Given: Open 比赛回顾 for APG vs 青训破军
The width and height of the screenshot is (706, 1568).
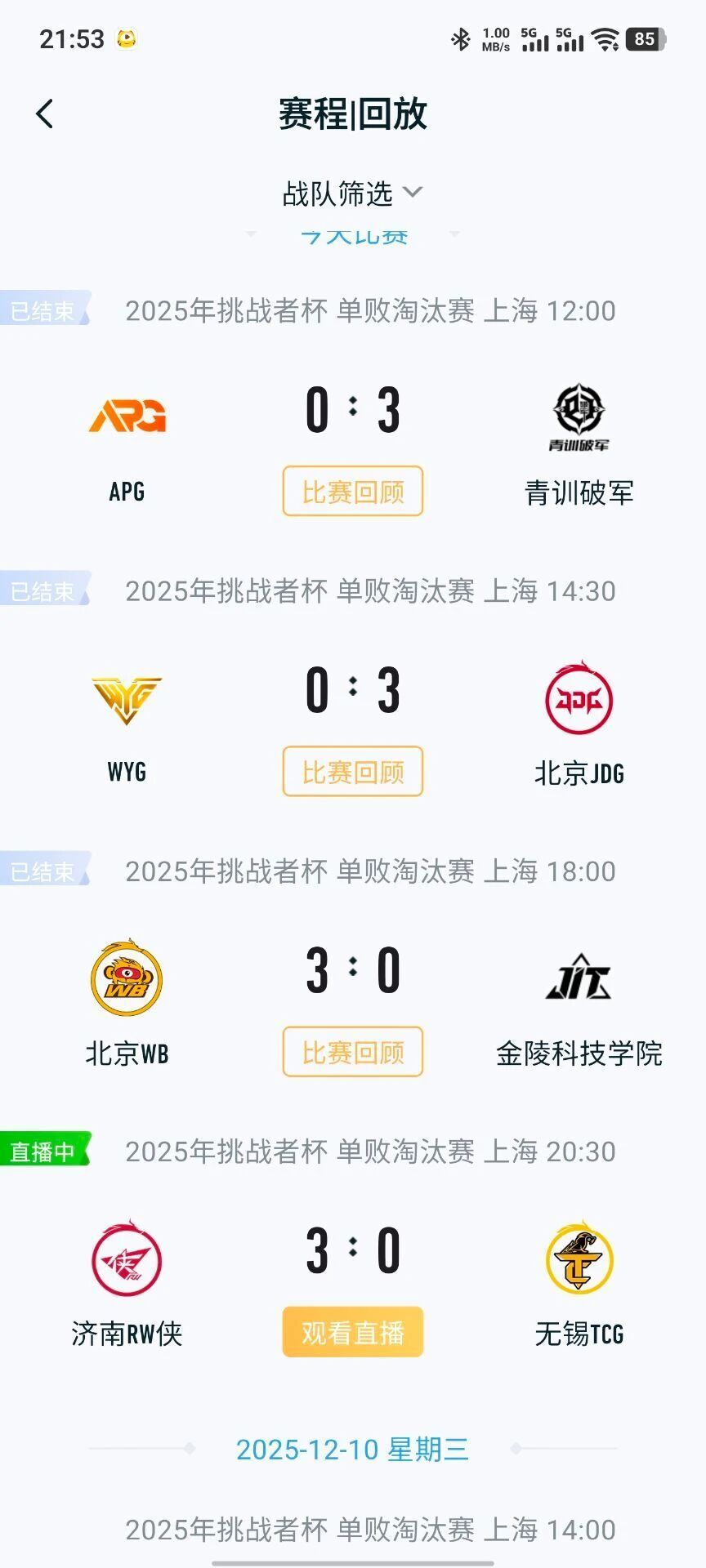Looking at the screenshot, I should coord(352,492).
